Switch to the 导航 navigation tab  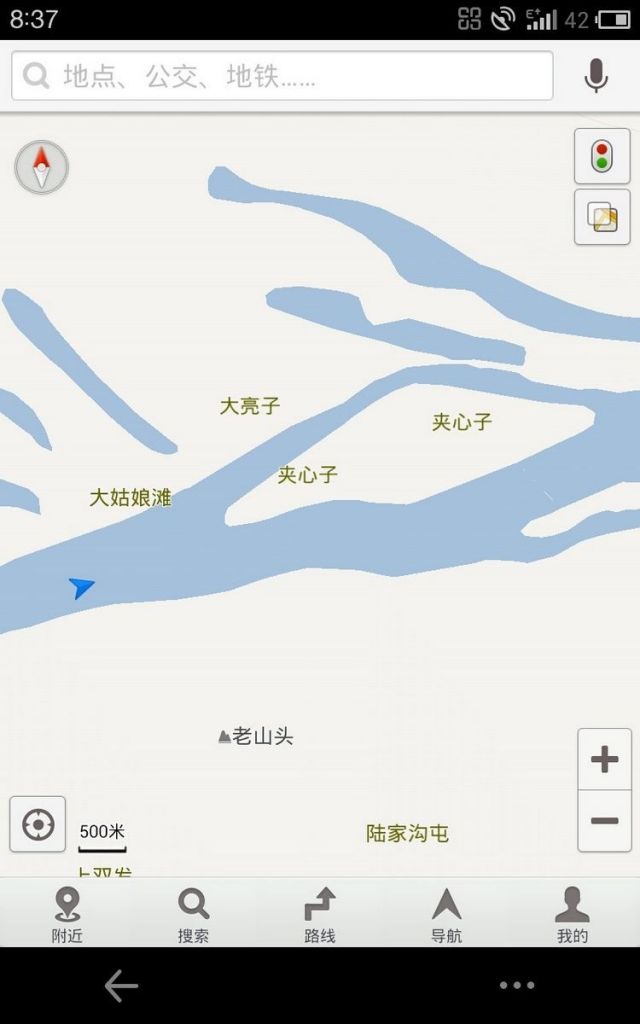pos(446,914)
